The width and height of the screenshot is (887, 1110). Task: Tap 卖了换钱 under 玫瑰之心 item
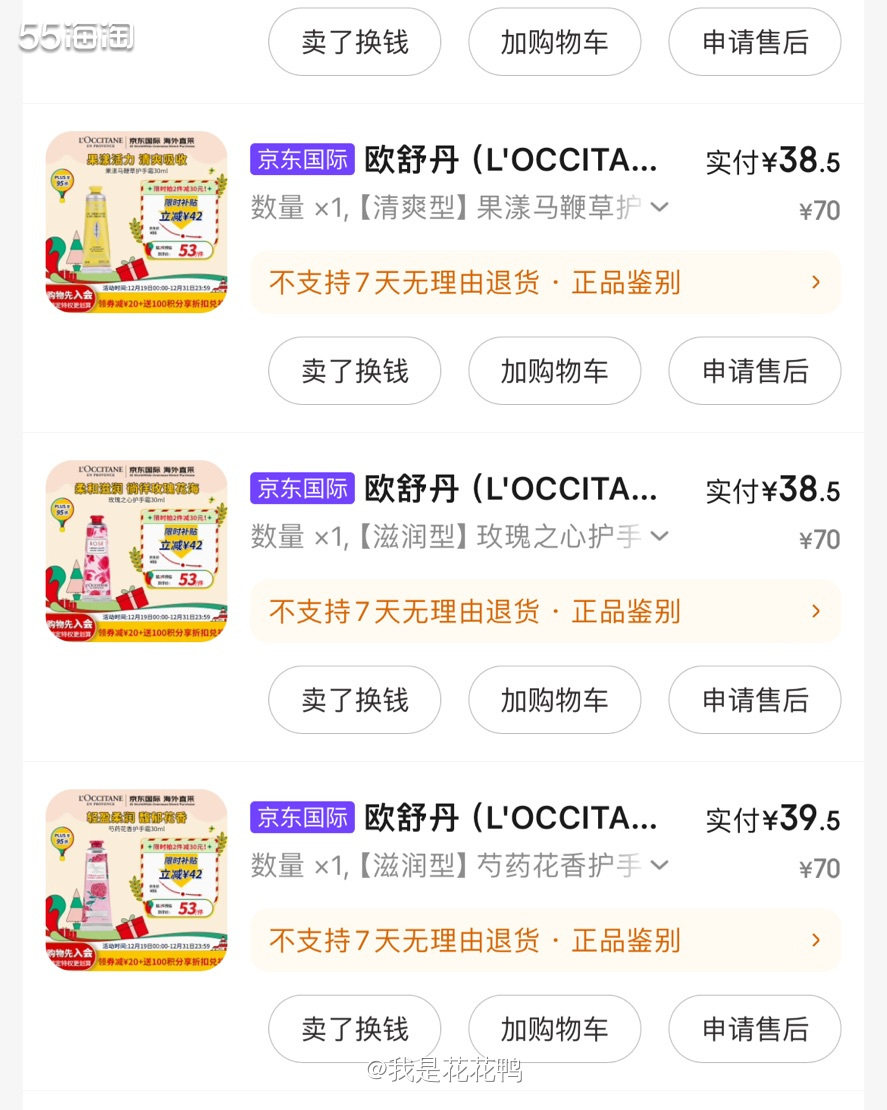[x=354, y=700]
